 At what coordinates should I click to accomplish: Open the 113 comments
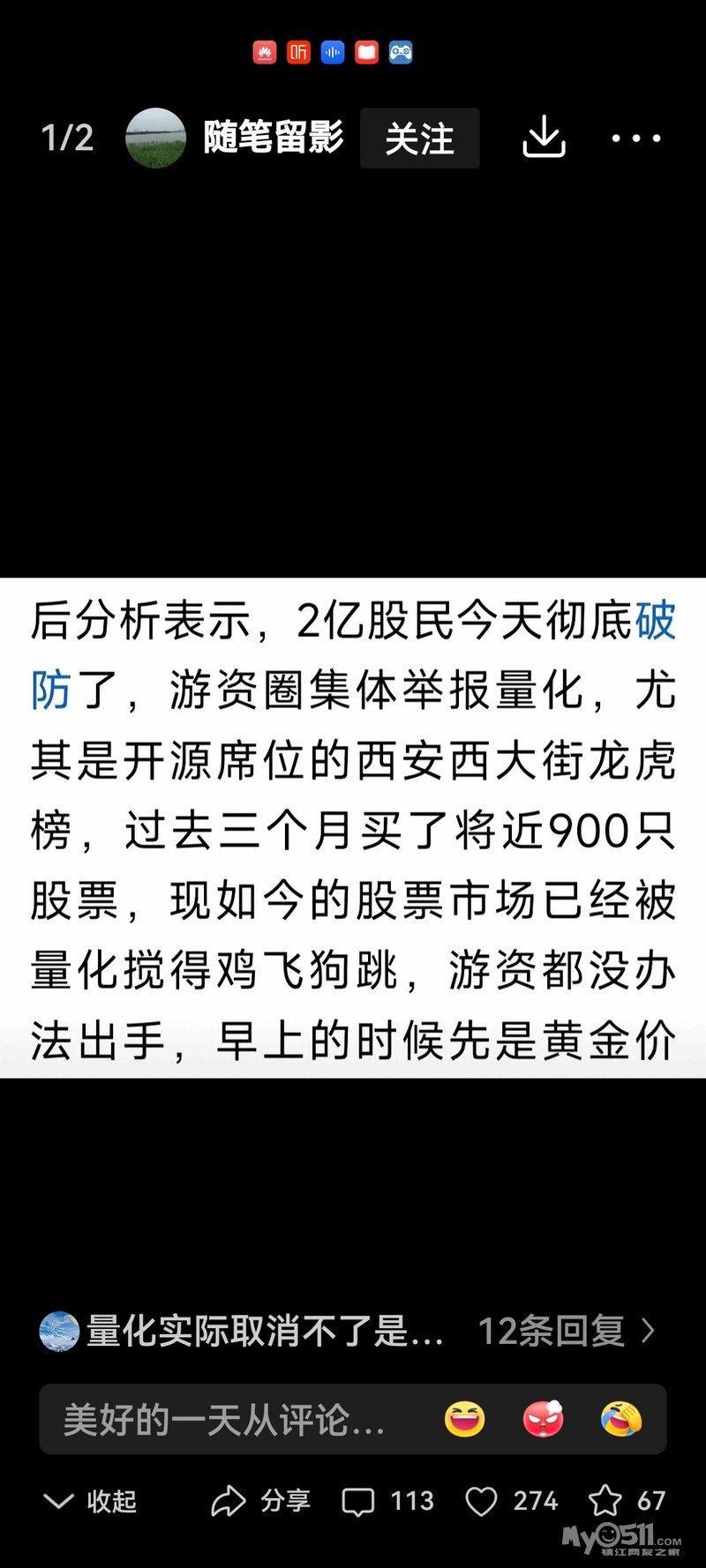coord(388,1501)
